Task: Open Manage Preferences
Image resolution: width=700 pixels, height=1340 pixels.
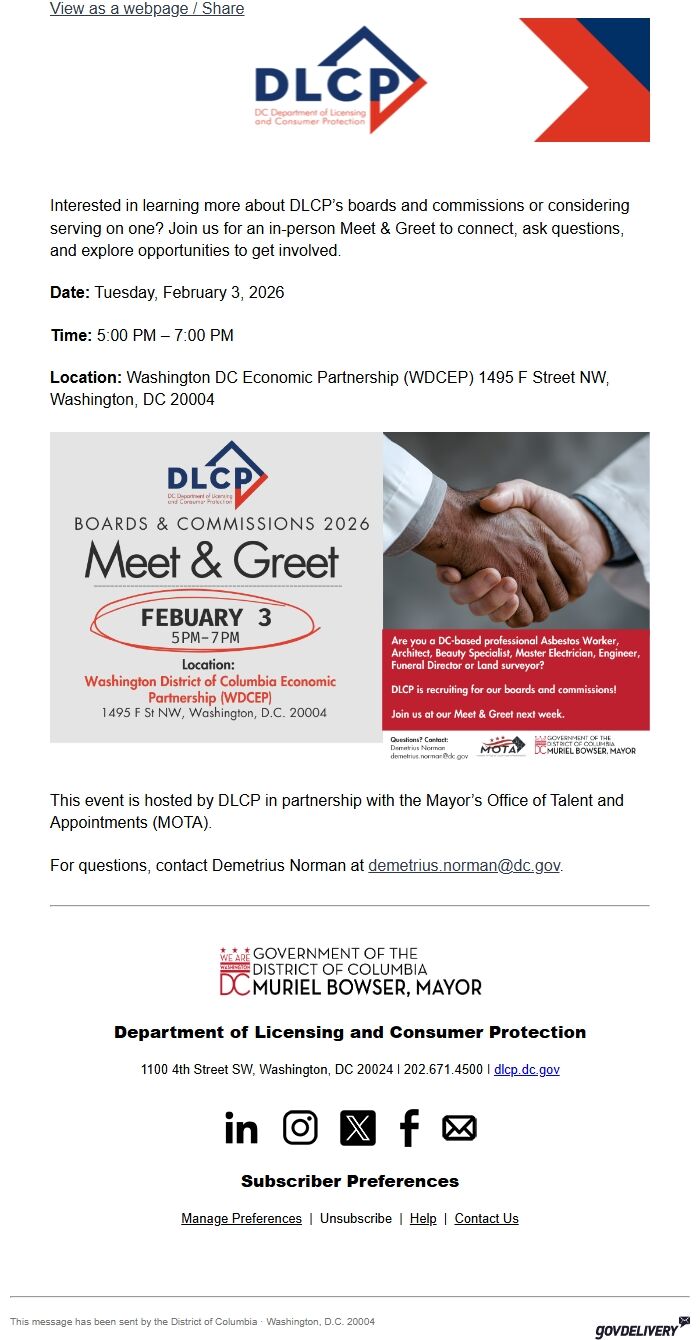Action: (x=241, y=1219)
